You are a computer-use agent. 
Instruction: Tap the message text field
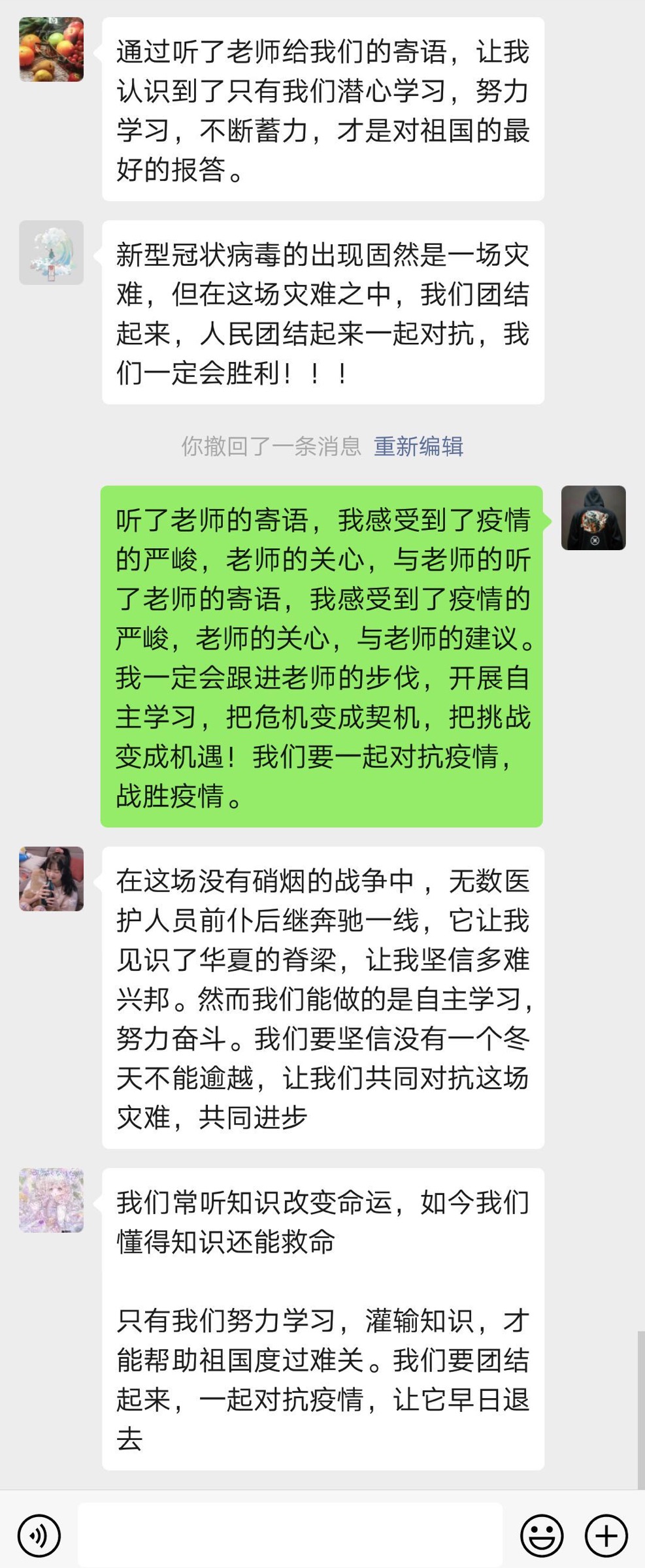pyautogui.click(x=289, y=1535)
